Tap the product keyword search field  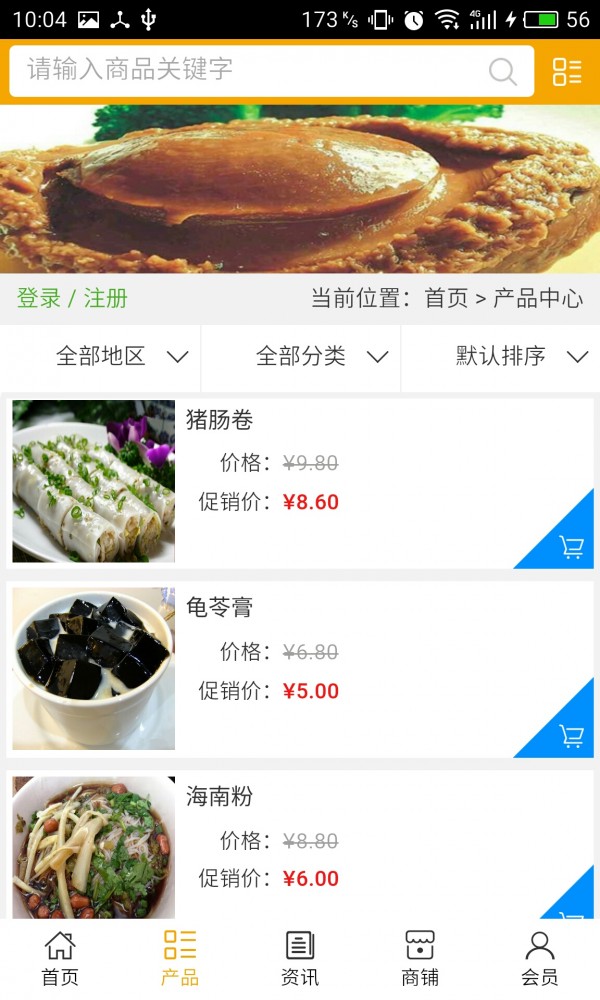coord(250,70)
